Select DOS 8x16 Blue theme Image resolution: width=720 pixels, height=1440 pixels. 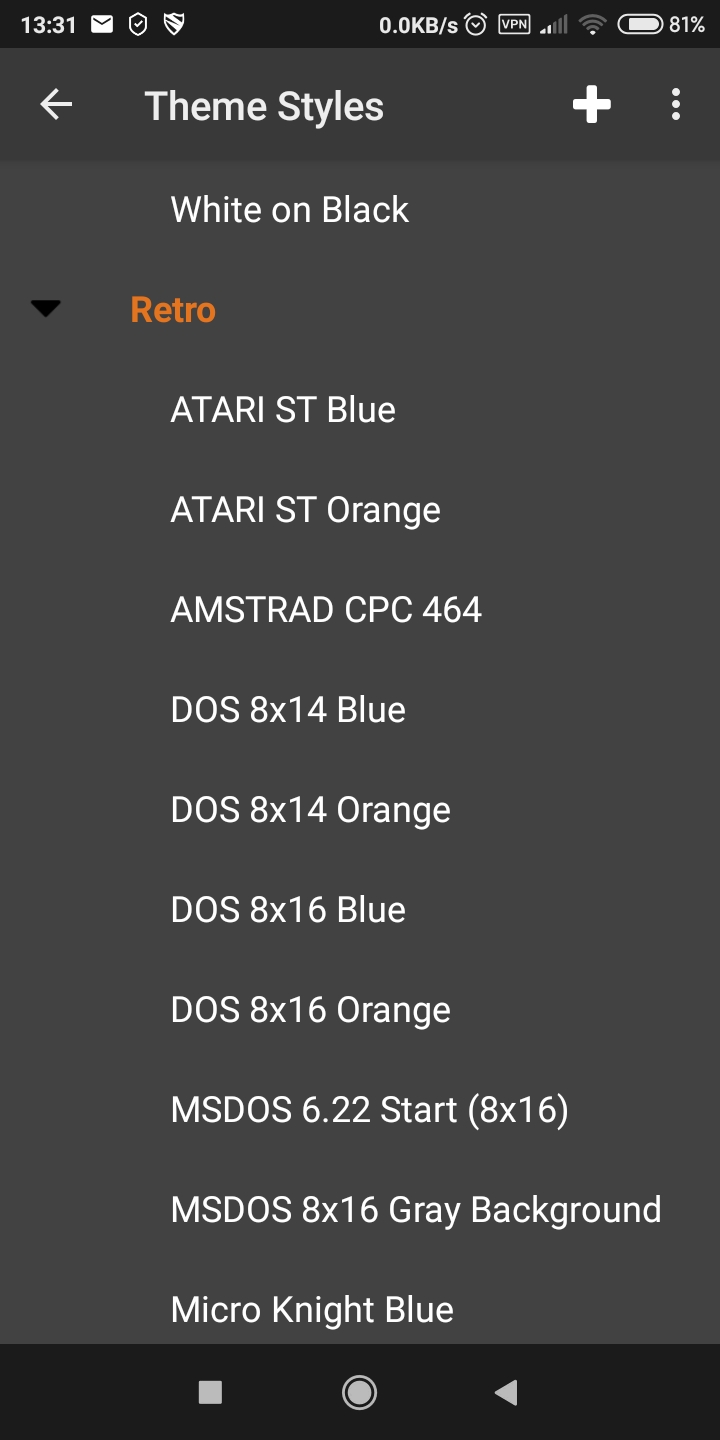tap(288, 910)
